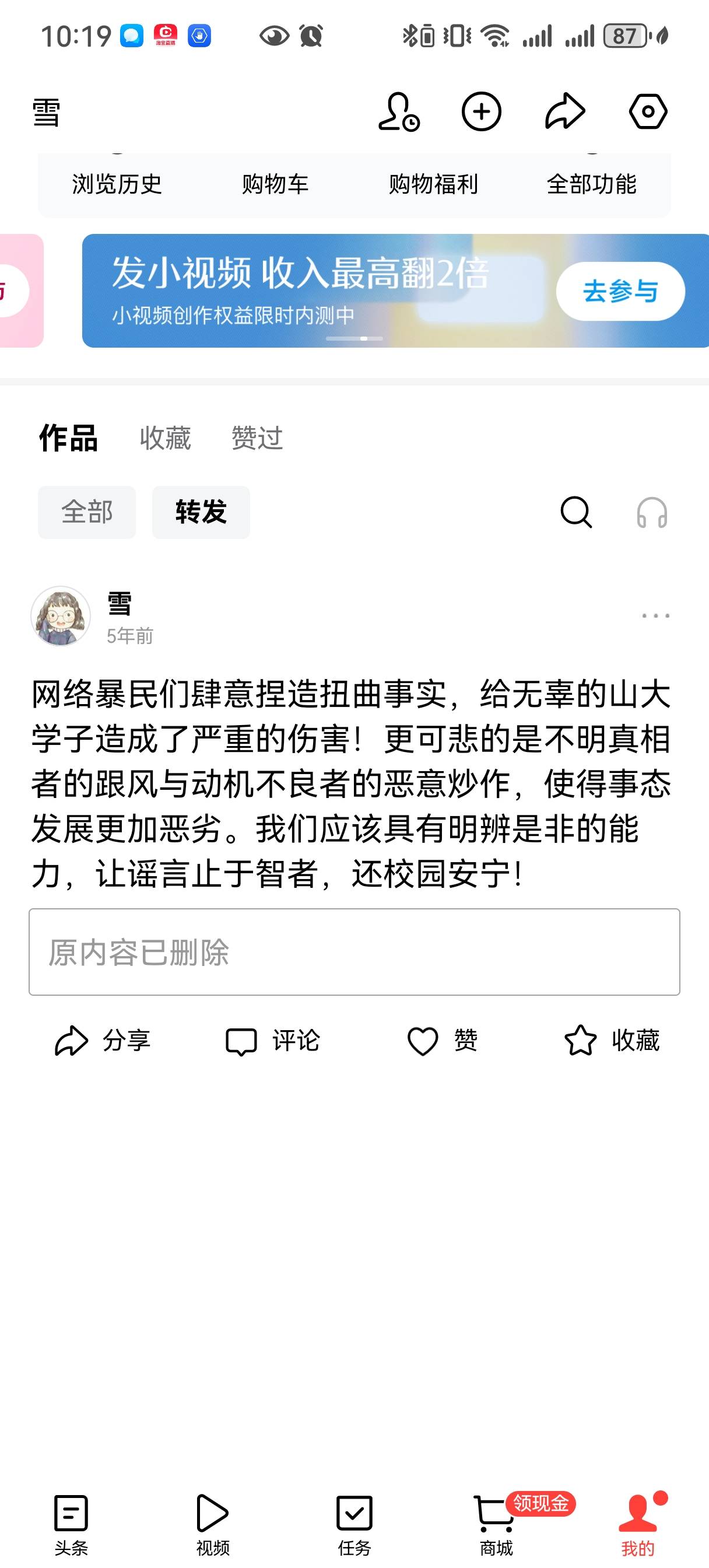
Task: Open 购物车 shortcut
Action: point(275,183)
